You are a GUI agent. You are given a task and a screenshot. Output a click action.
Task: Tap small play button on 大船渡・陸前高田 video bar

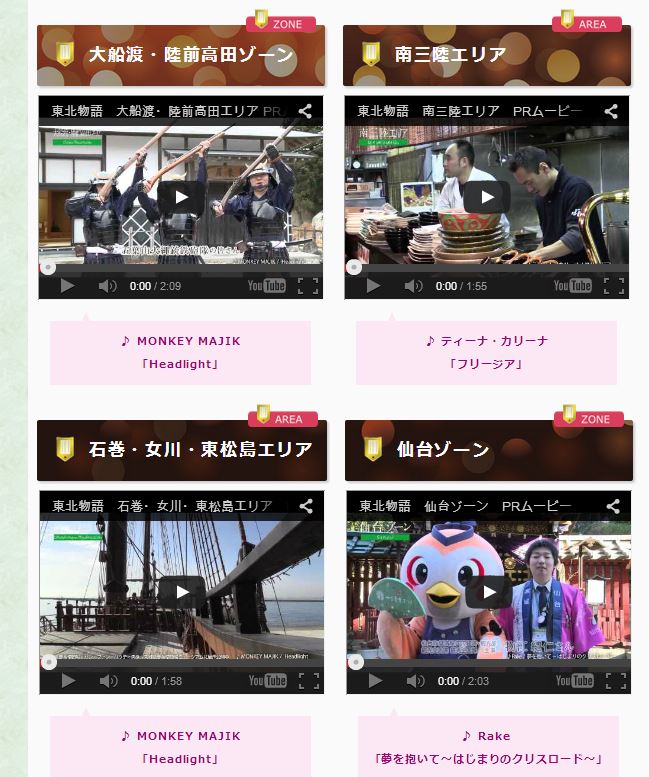(67, 286)
